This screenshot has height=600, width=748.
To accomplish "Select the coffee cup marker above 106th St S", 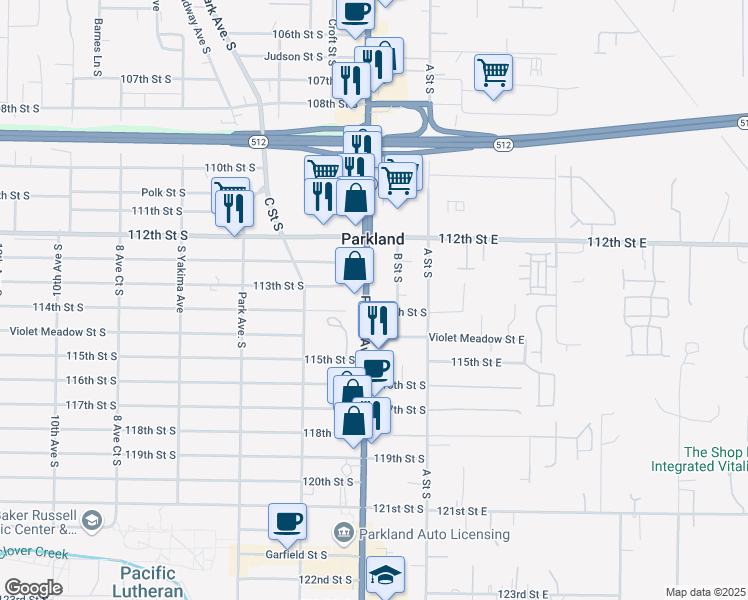I will click(x=356, y=12).
